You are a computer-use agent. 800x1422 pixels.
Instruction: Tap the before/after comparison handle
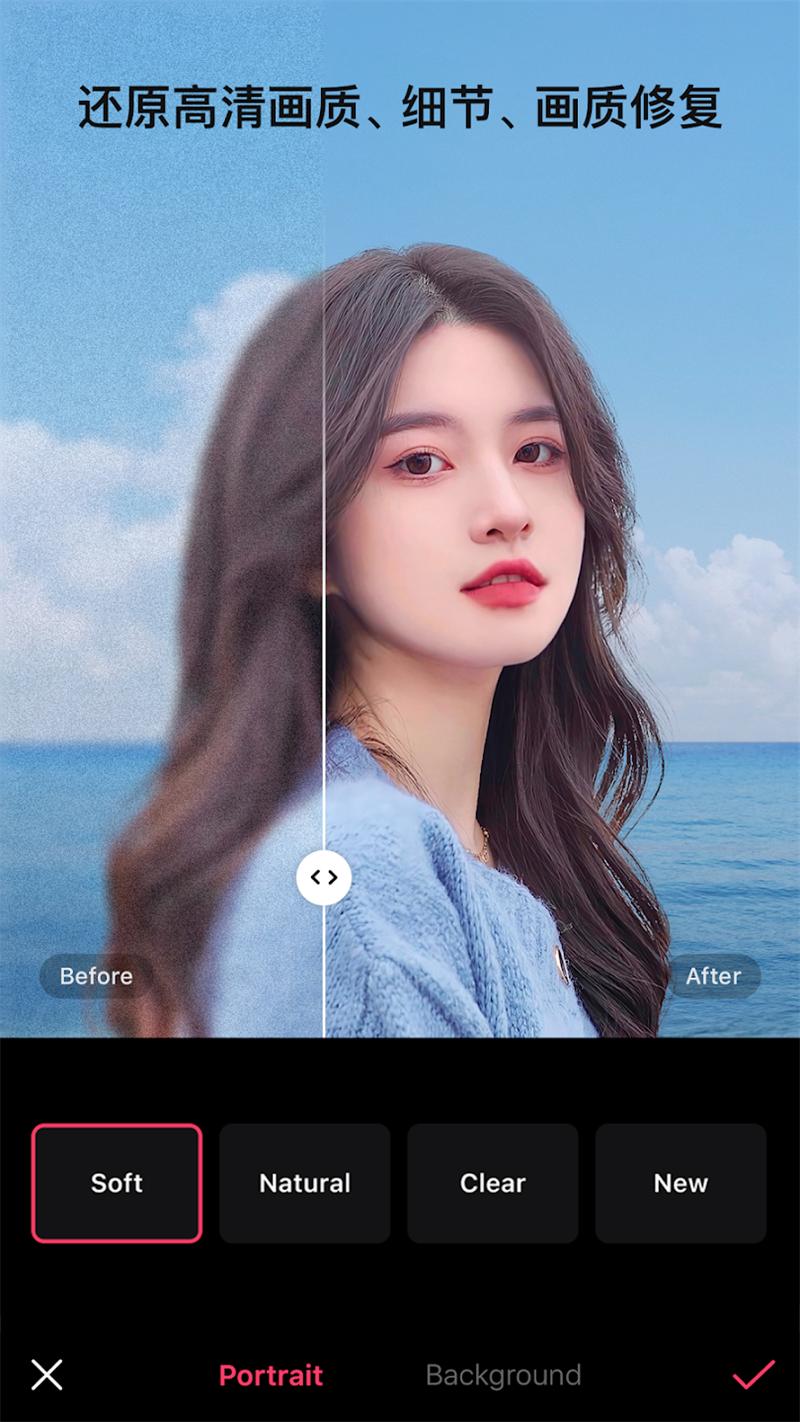[x=324, y=878]
